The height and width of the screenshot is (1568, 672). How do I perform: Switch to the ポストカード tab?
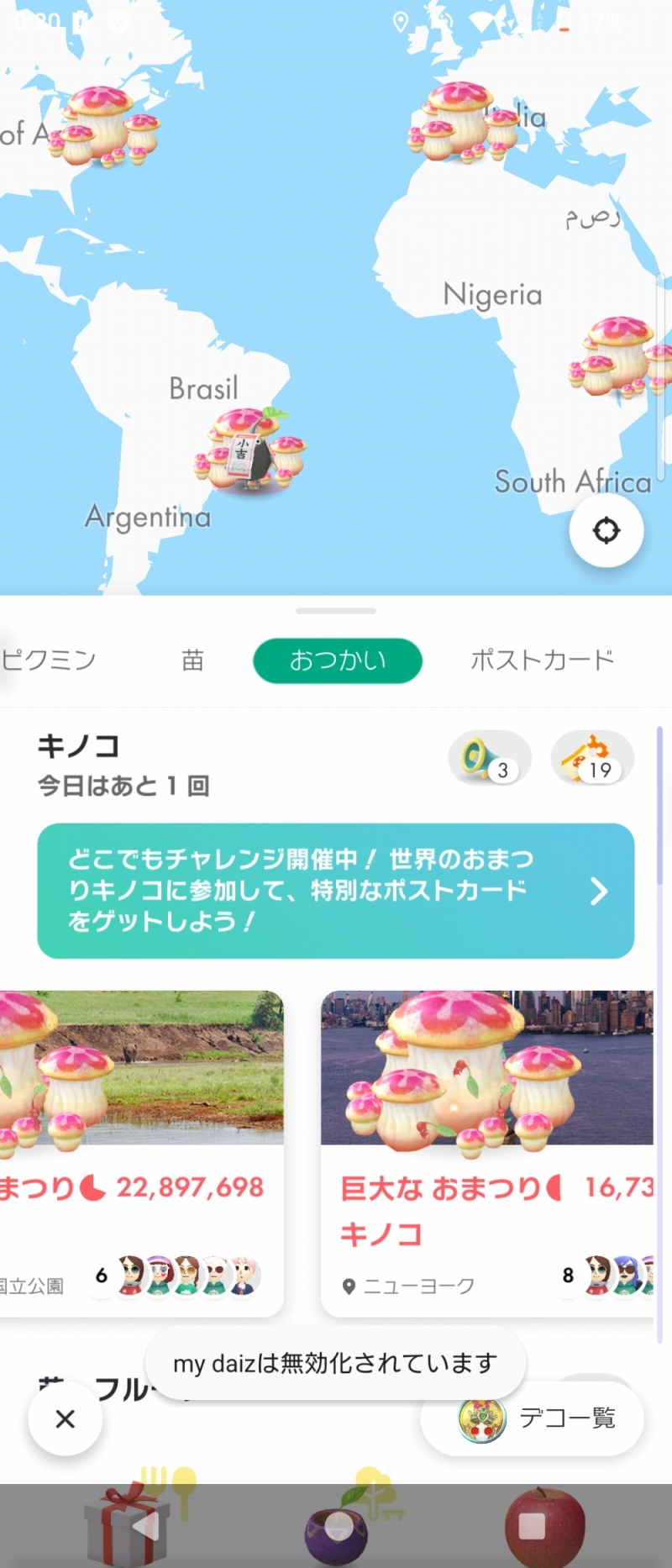pyautogui.click(x=542, y=660)
